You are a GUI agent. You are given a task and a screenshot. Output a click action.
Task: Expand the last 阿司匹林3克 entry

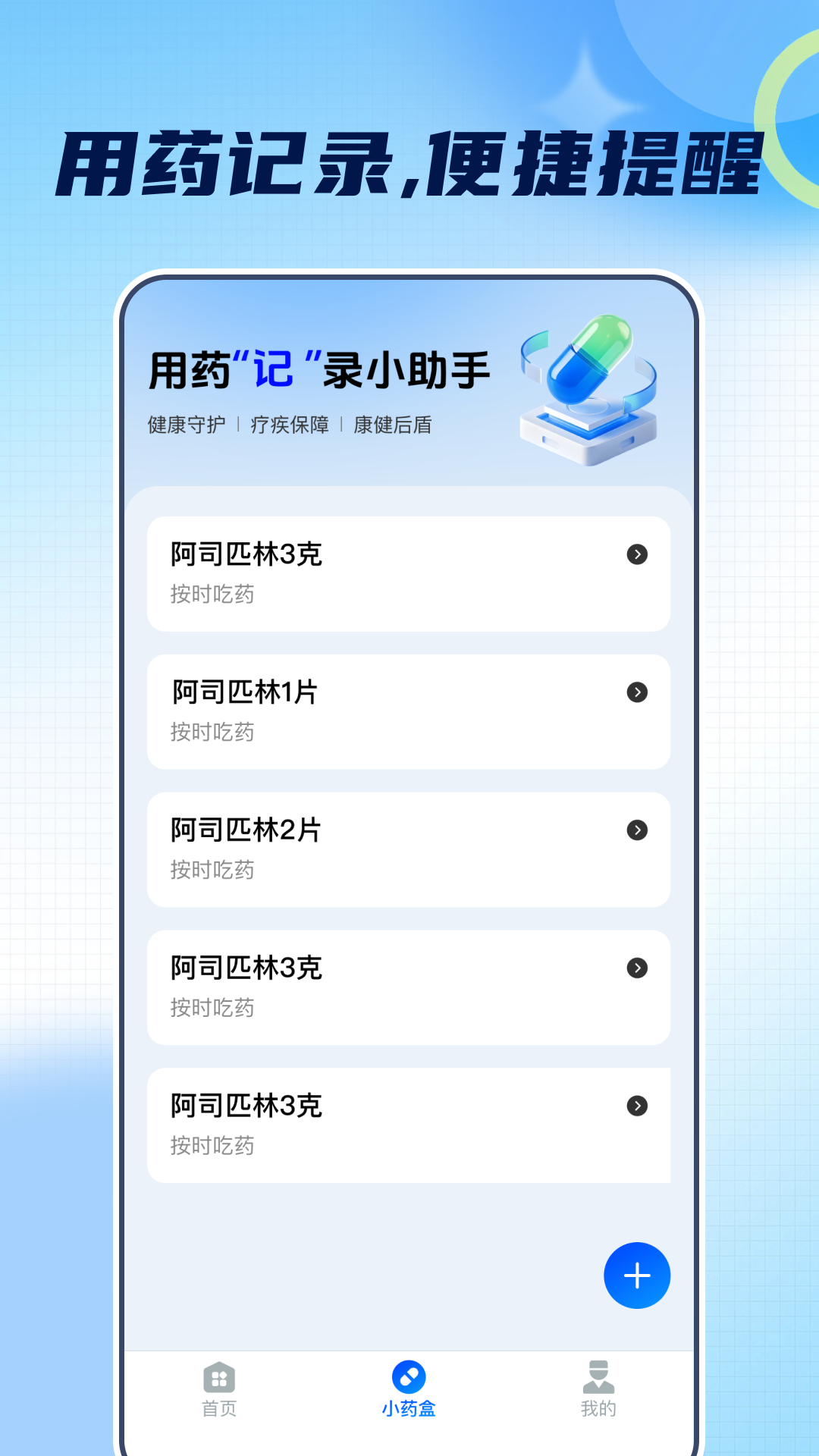637,1105
